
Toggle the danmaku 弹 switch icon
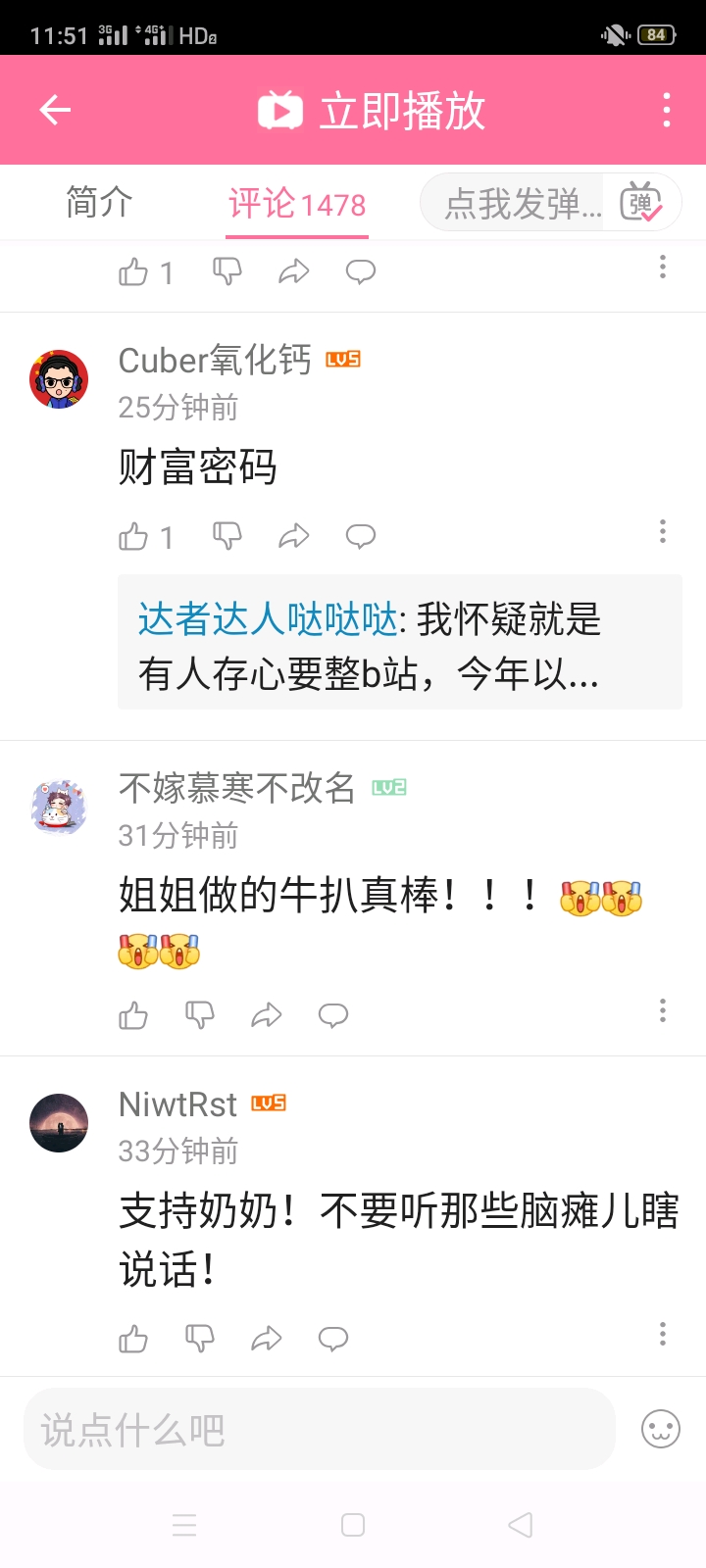[640, 202]
